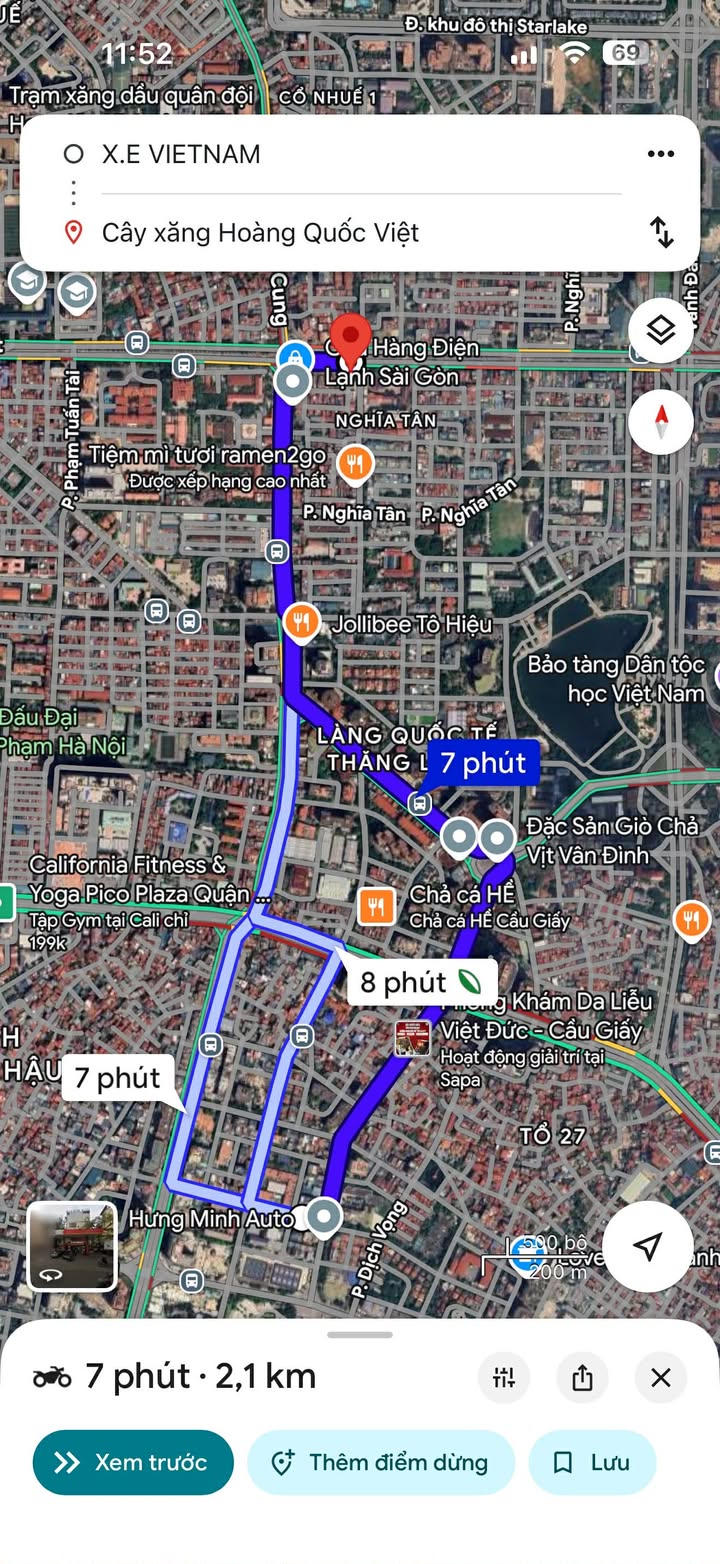Choose the alternate white 7 phút route
720x1564 pixels.
click(x=118, y=1078)
